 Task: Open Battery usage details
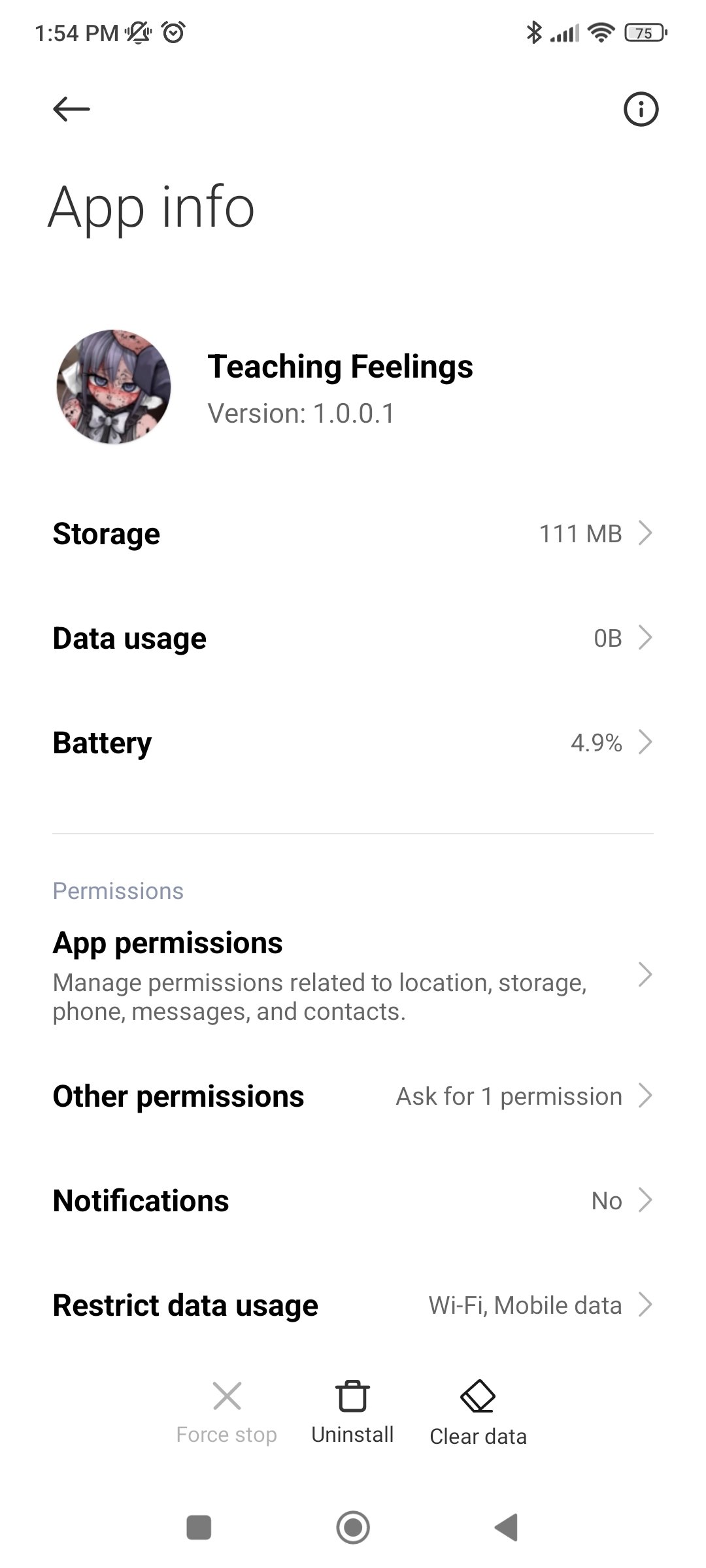[353, 743]
